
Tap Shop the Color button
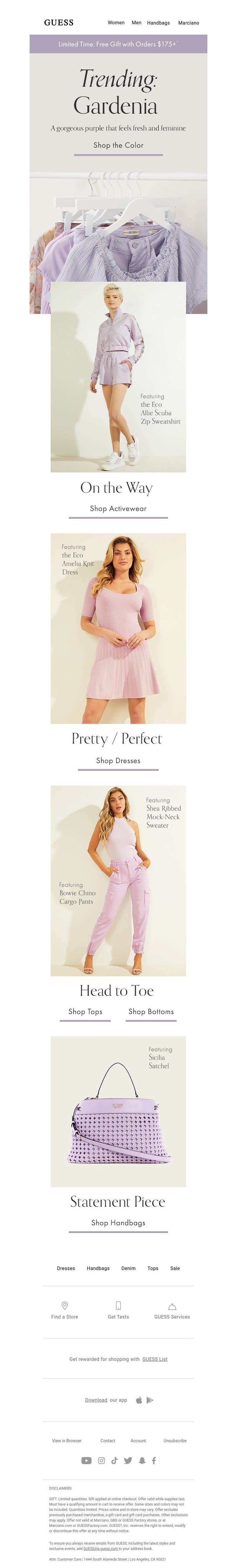tap(118, 145)
